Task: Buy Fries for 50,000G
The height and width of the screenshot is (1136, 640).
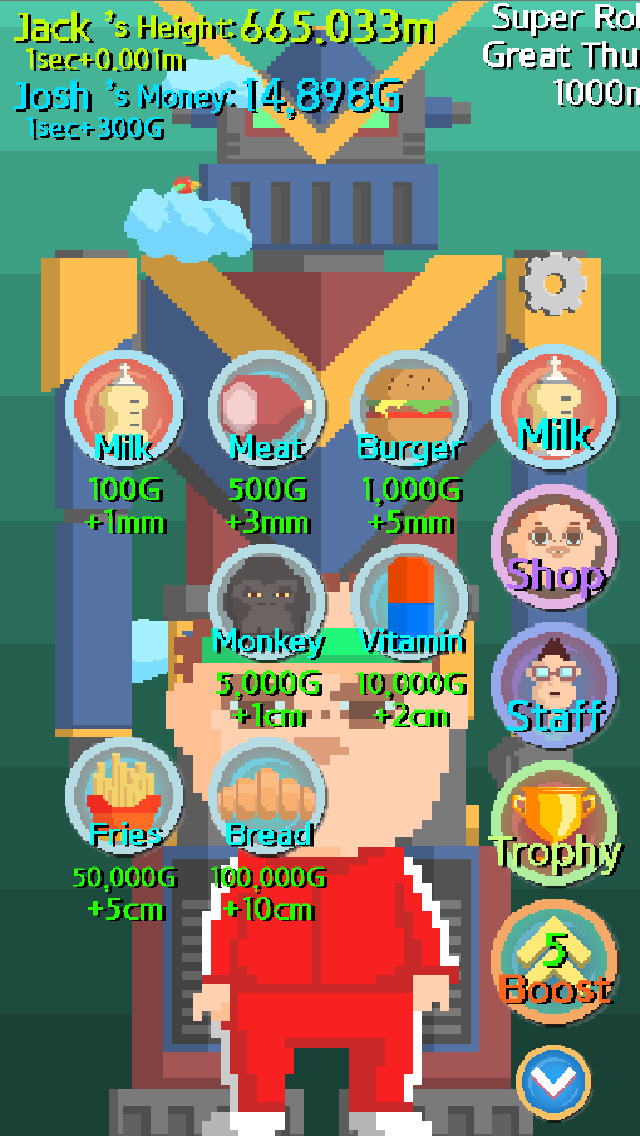Action: pos(124,797)
